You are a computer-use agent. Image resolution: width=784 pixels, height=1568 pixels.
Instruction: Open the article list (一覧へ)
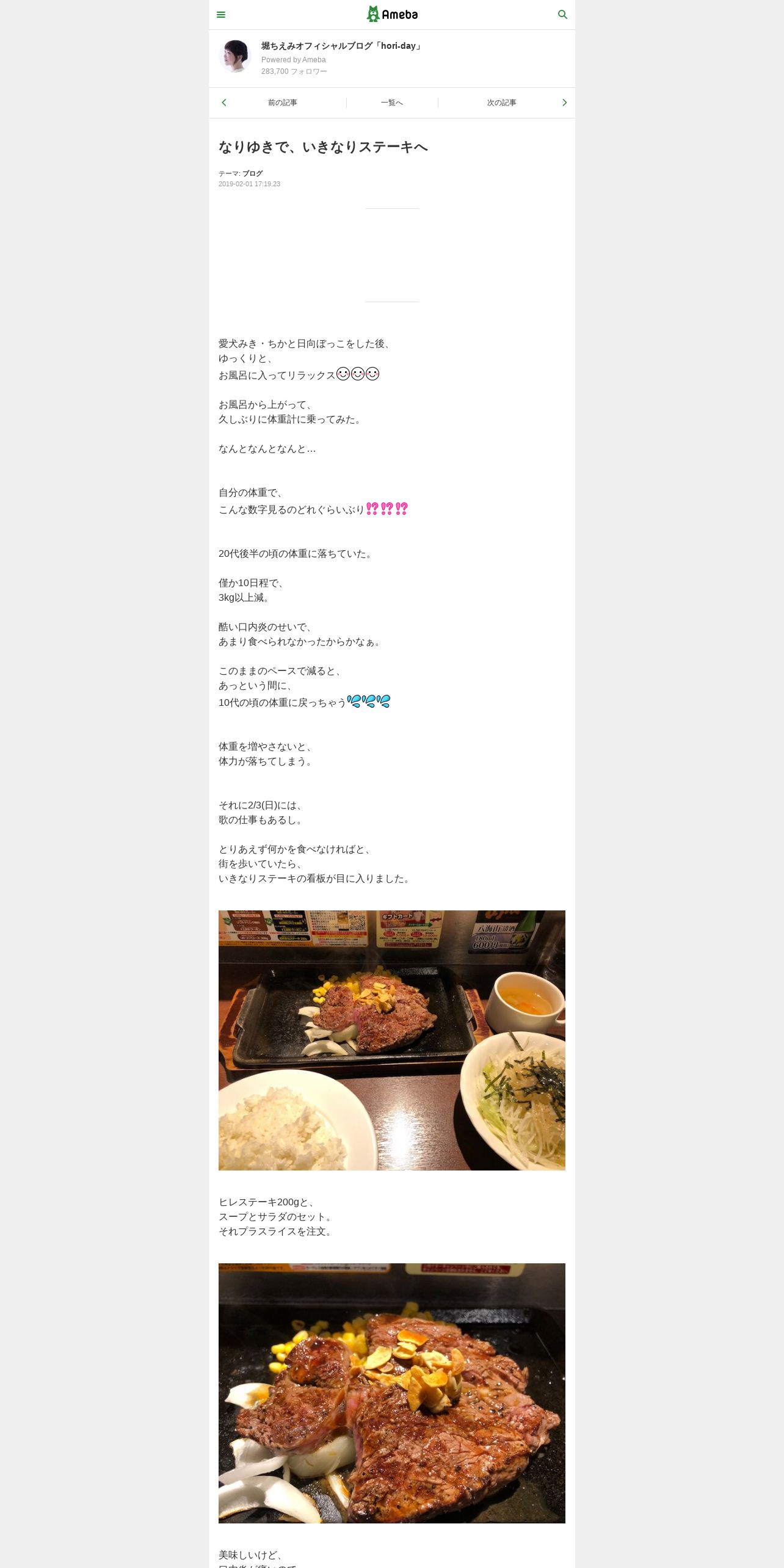pos(392,103)
